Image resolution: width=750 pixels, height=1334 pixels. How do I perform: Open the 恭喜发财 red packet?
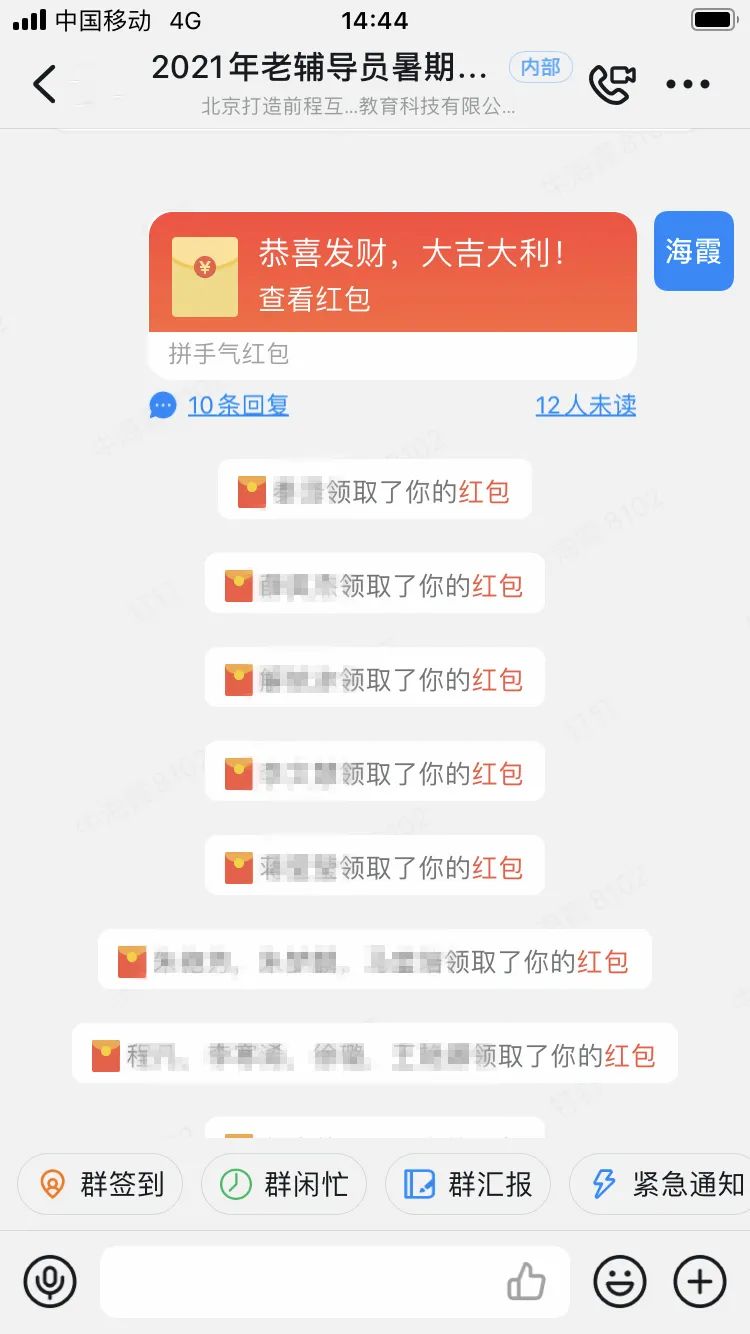click(x=392, y=272)
